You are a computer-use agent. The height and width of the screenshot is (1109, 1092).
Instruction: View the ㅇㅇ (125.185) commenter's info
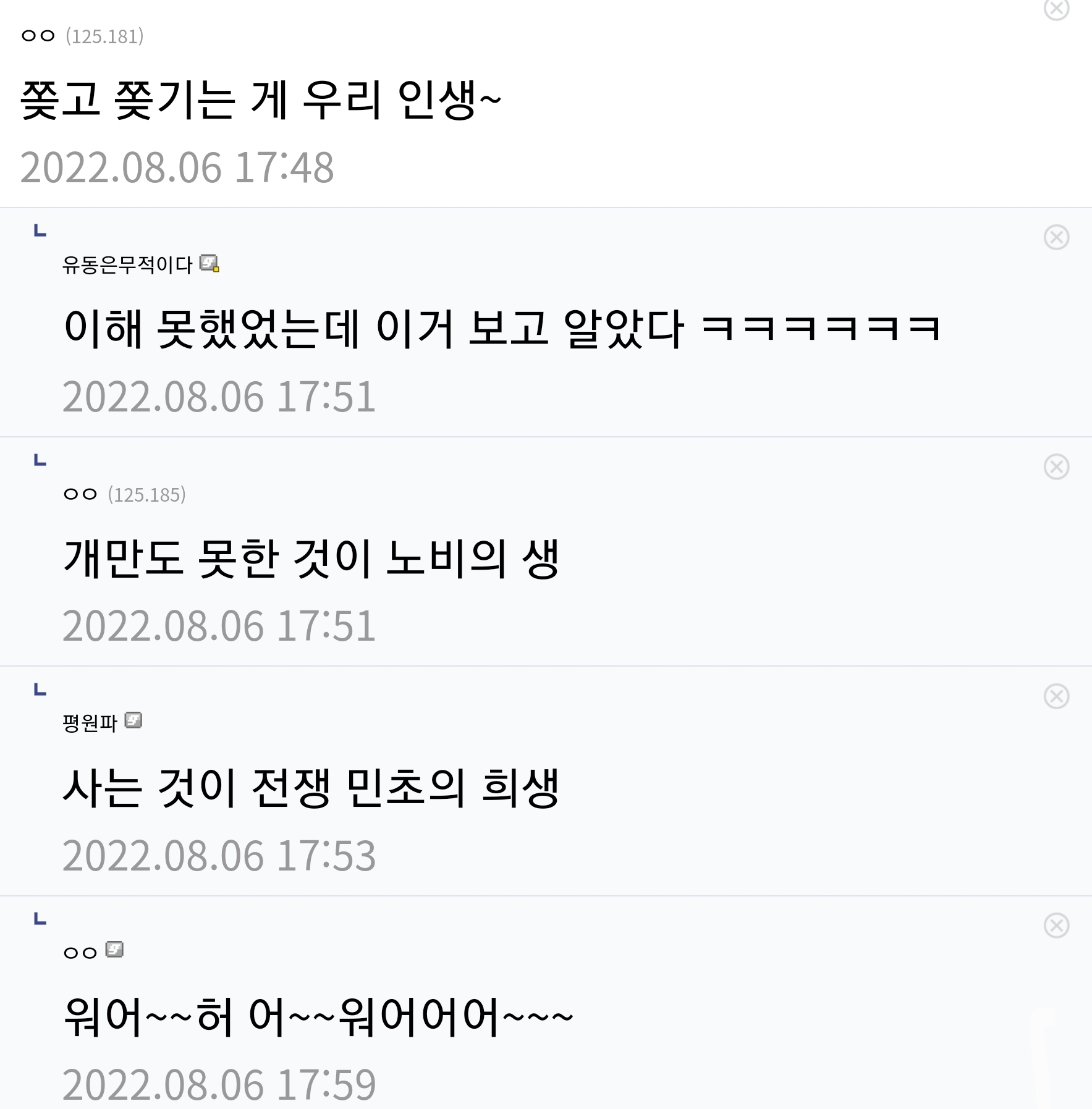coord(80,495)
